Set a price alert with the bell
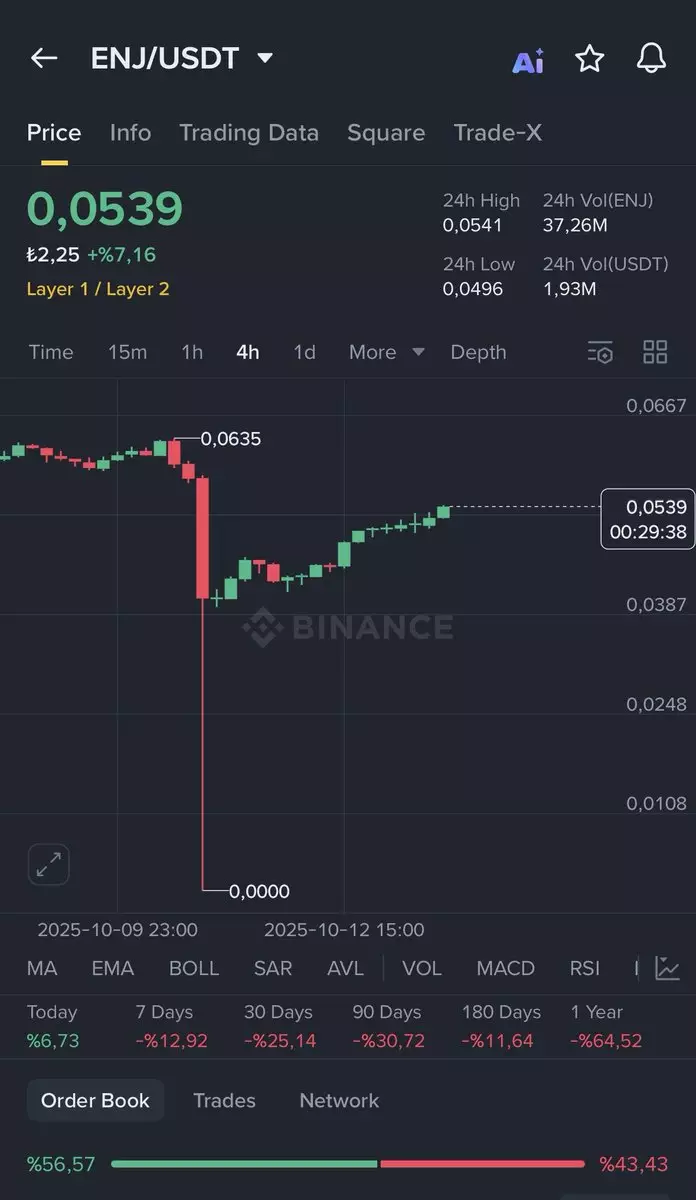Screen dimensions: 696x1200 click(x=651, y=58)
